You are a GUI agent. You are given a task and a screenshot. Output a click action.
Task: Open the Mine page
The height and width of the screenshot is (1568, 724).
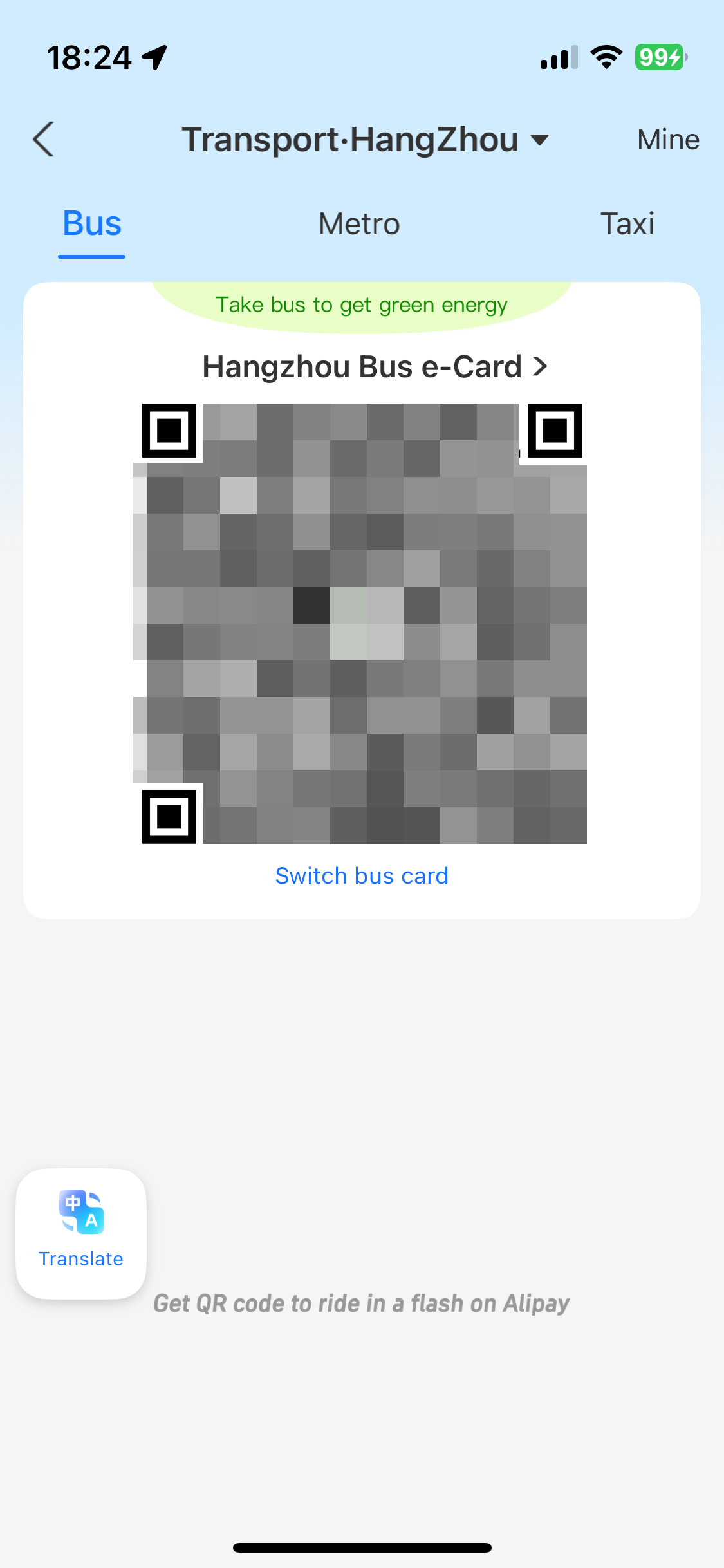[x=668, y=140]
